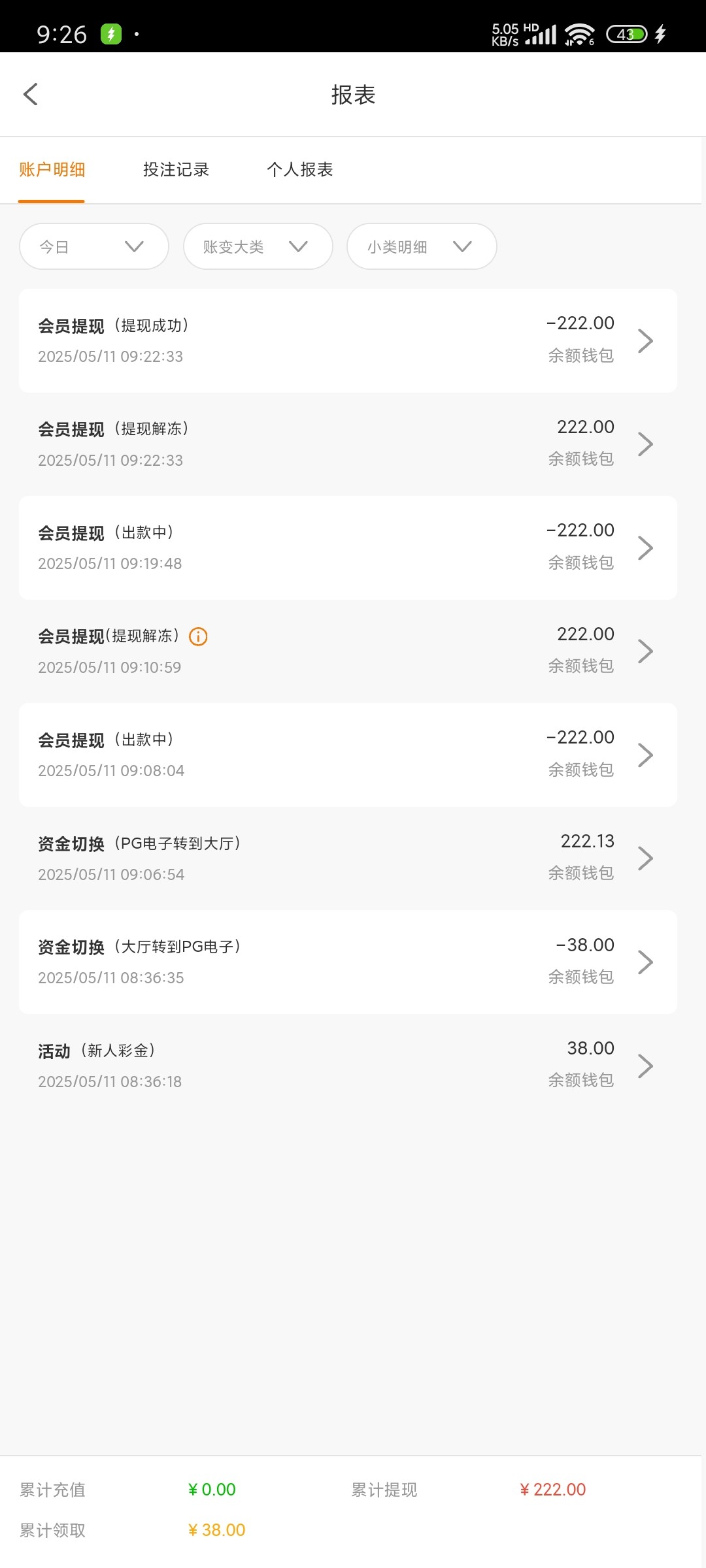View the 提现解冻 record at 09:22:33
Viewport: 706px width, 1568px height.
348,444
